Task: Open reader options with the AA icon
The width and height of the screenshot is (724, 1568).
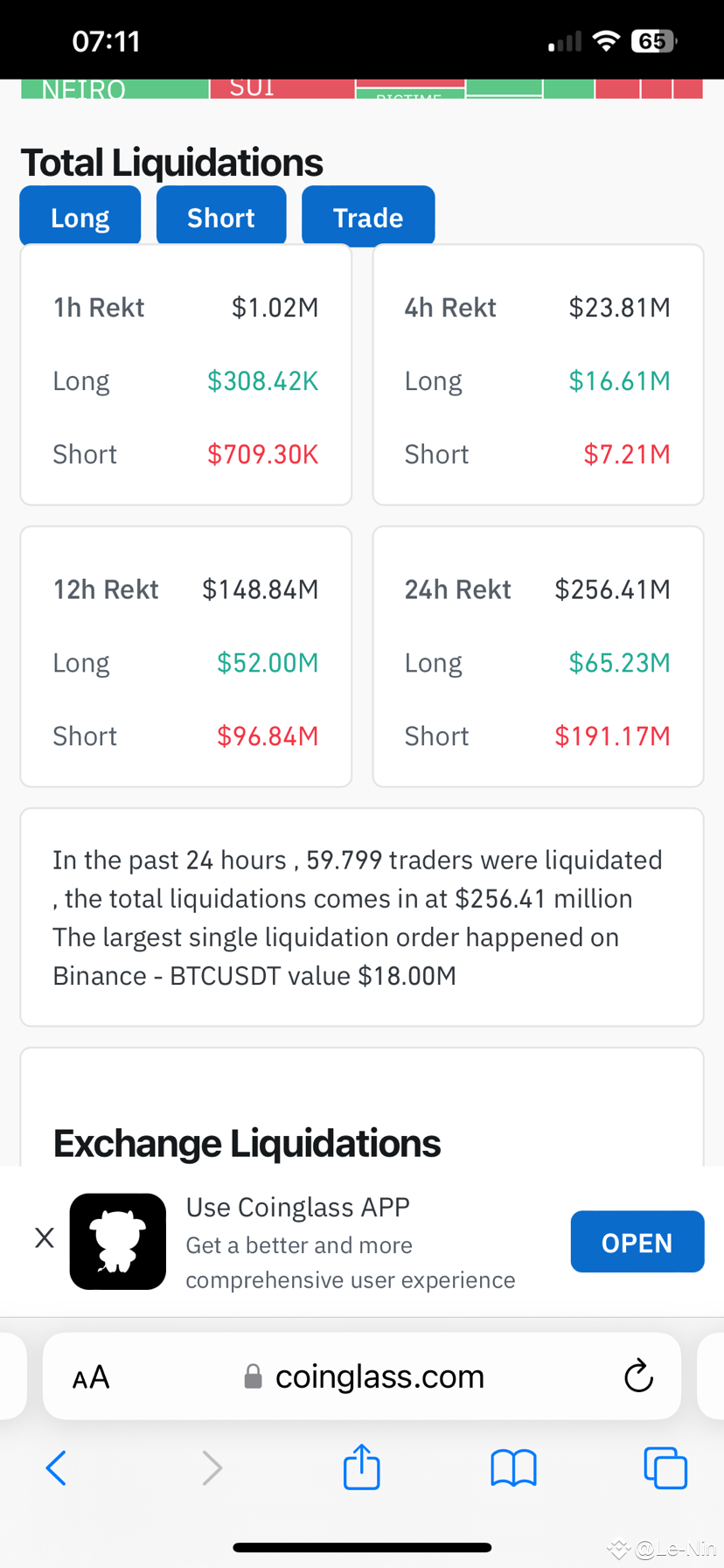Action: pos(88,1376)
